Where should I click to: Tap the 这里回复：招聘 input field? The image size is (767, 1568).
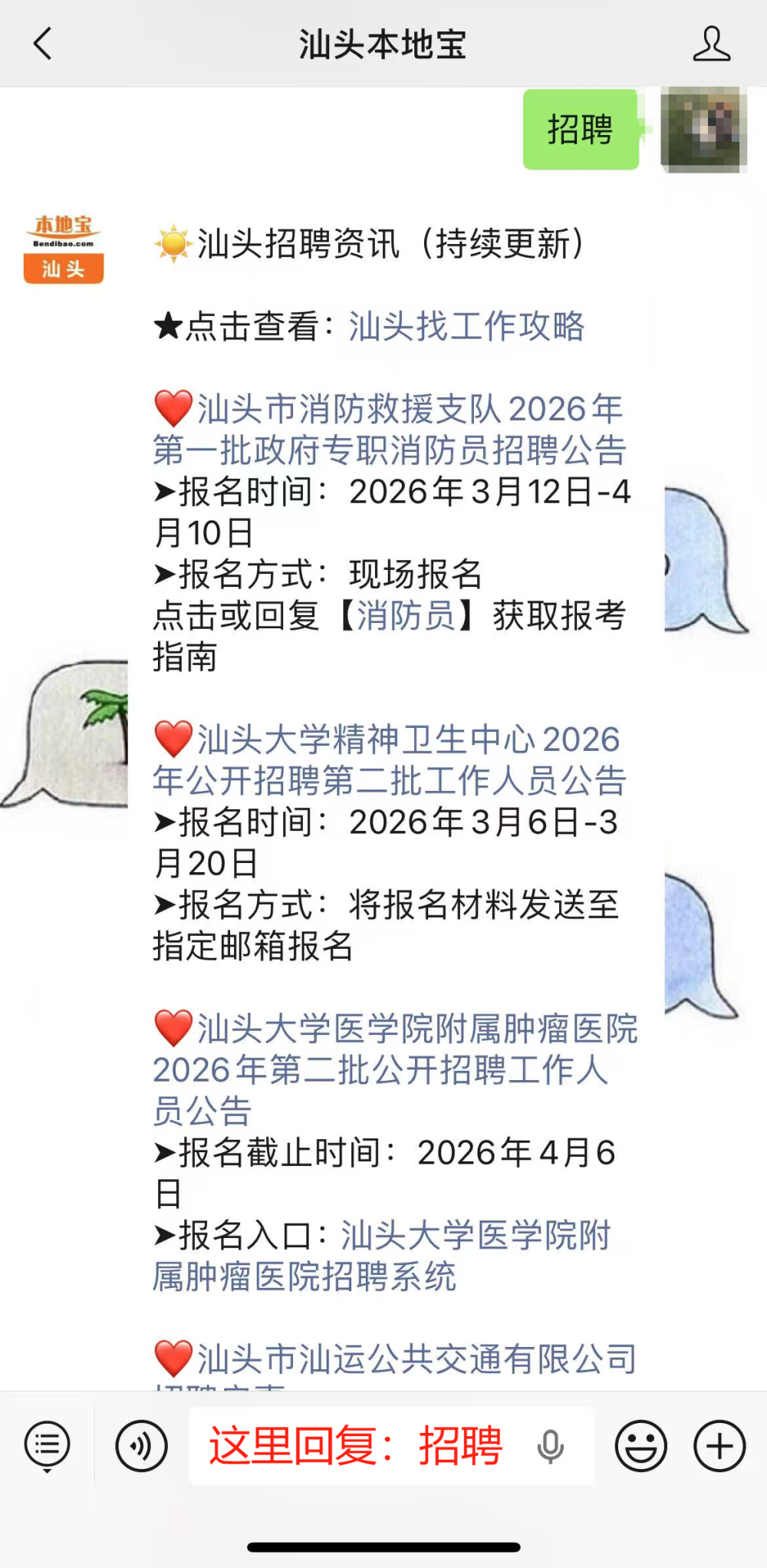pos(353,1447)
